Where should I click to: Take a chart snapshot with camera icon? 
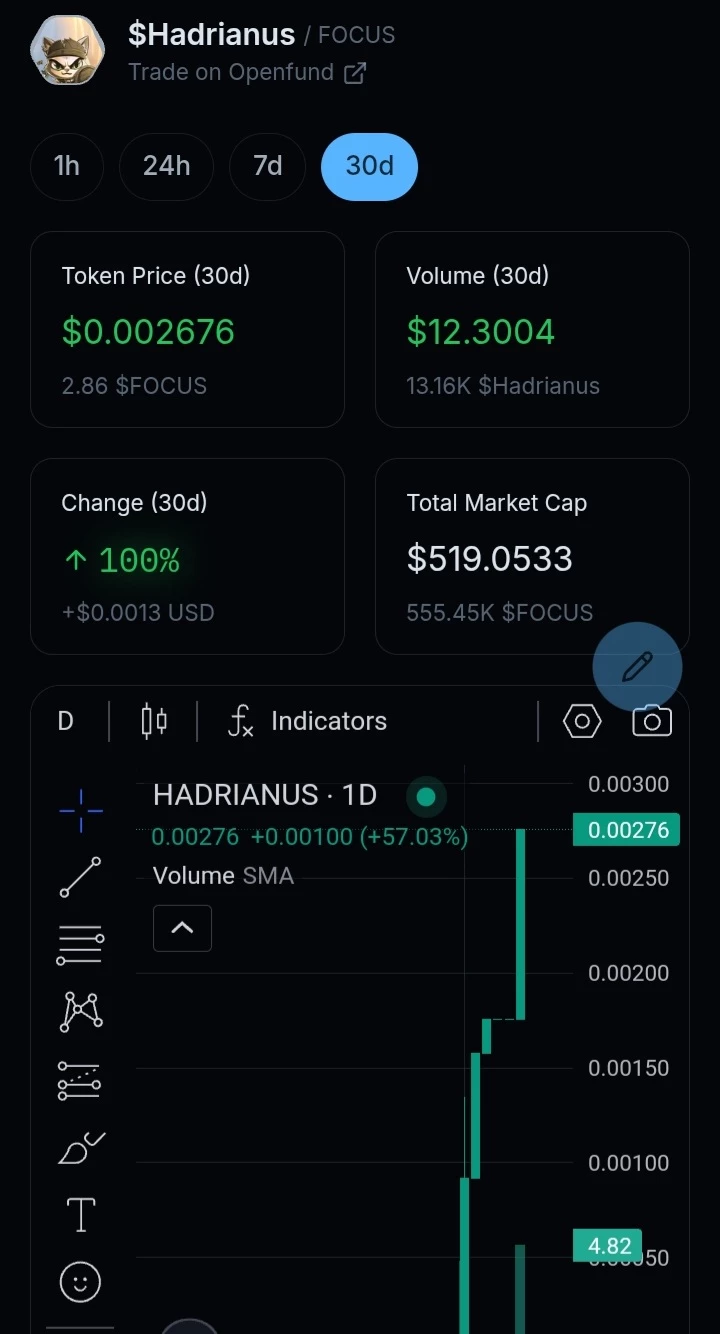(652, 721)
